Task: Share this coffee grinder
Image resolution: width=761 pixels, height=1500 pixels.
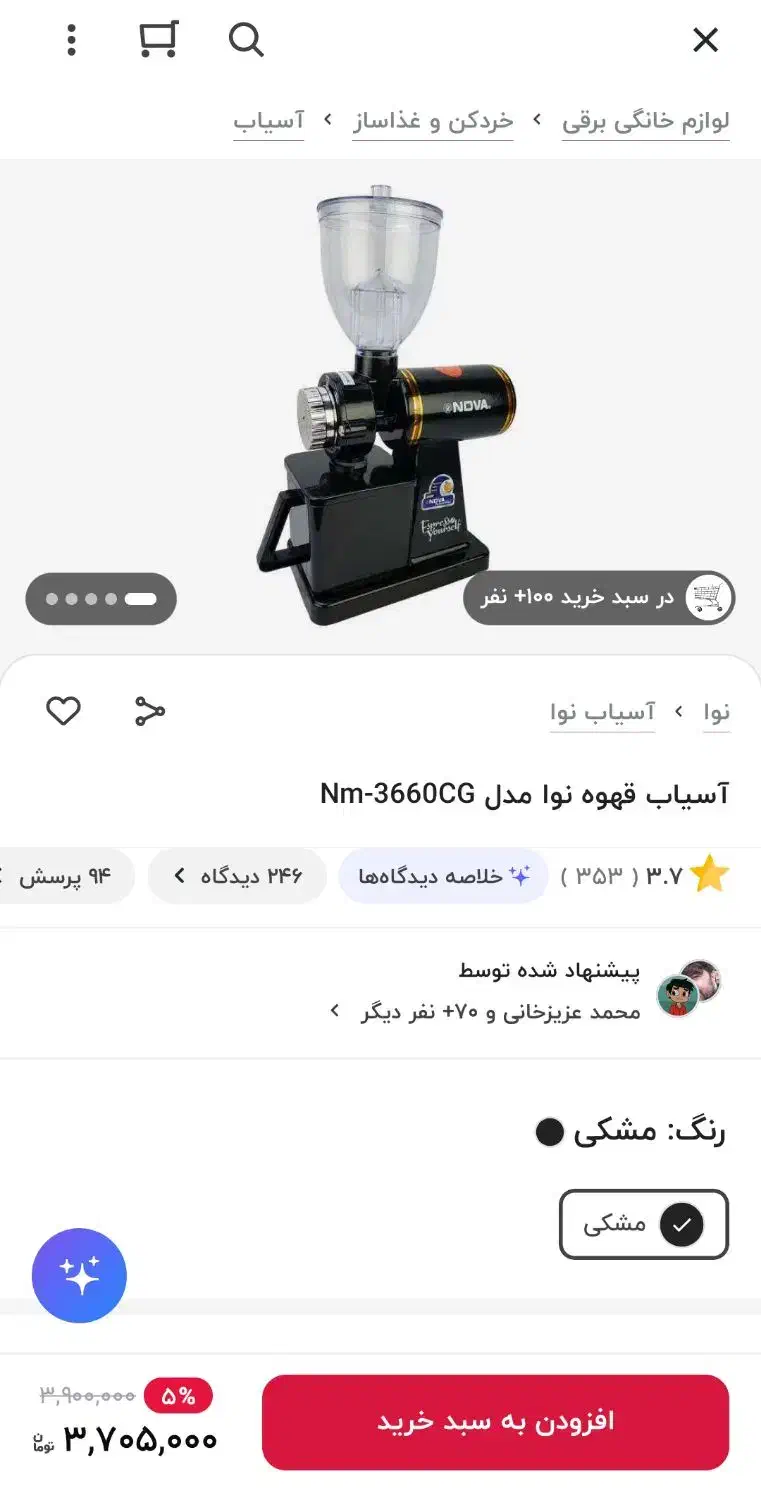Action: click(149, 711)
